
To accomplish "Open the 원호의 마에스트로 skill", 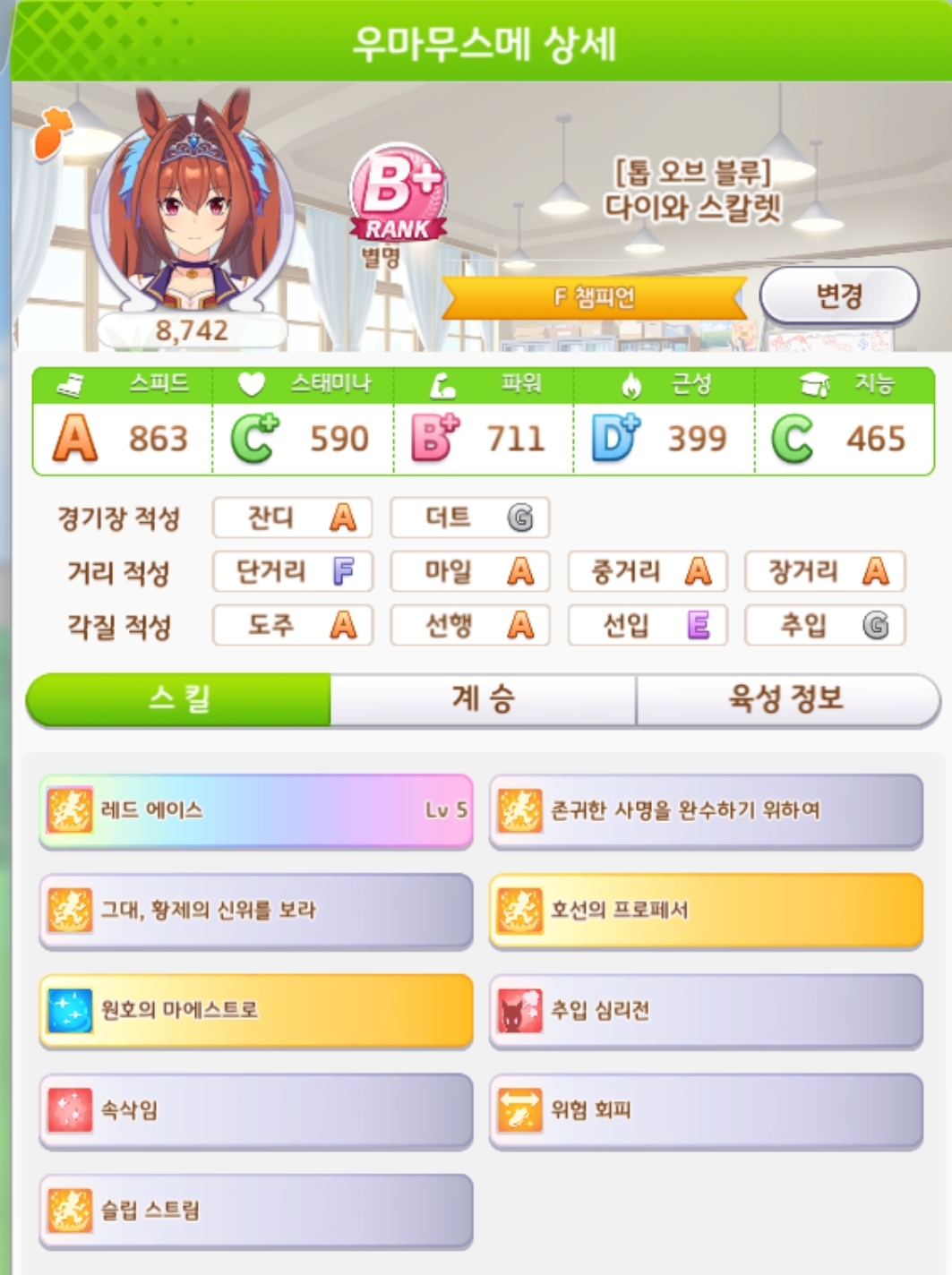I will pyautogui.click(x=256, y=1010).
